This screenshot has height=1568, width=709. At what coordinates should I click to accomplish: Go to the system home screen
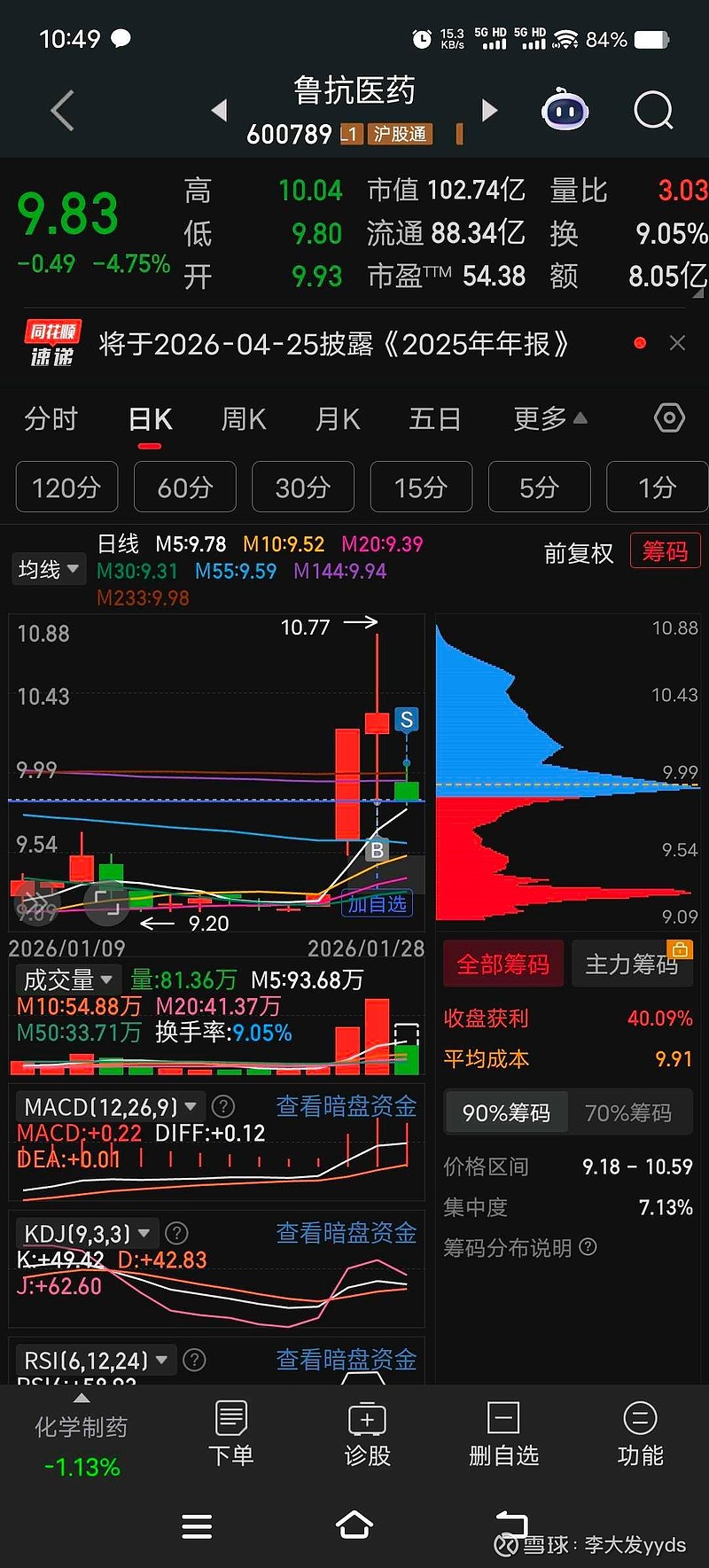(354, 1525)
